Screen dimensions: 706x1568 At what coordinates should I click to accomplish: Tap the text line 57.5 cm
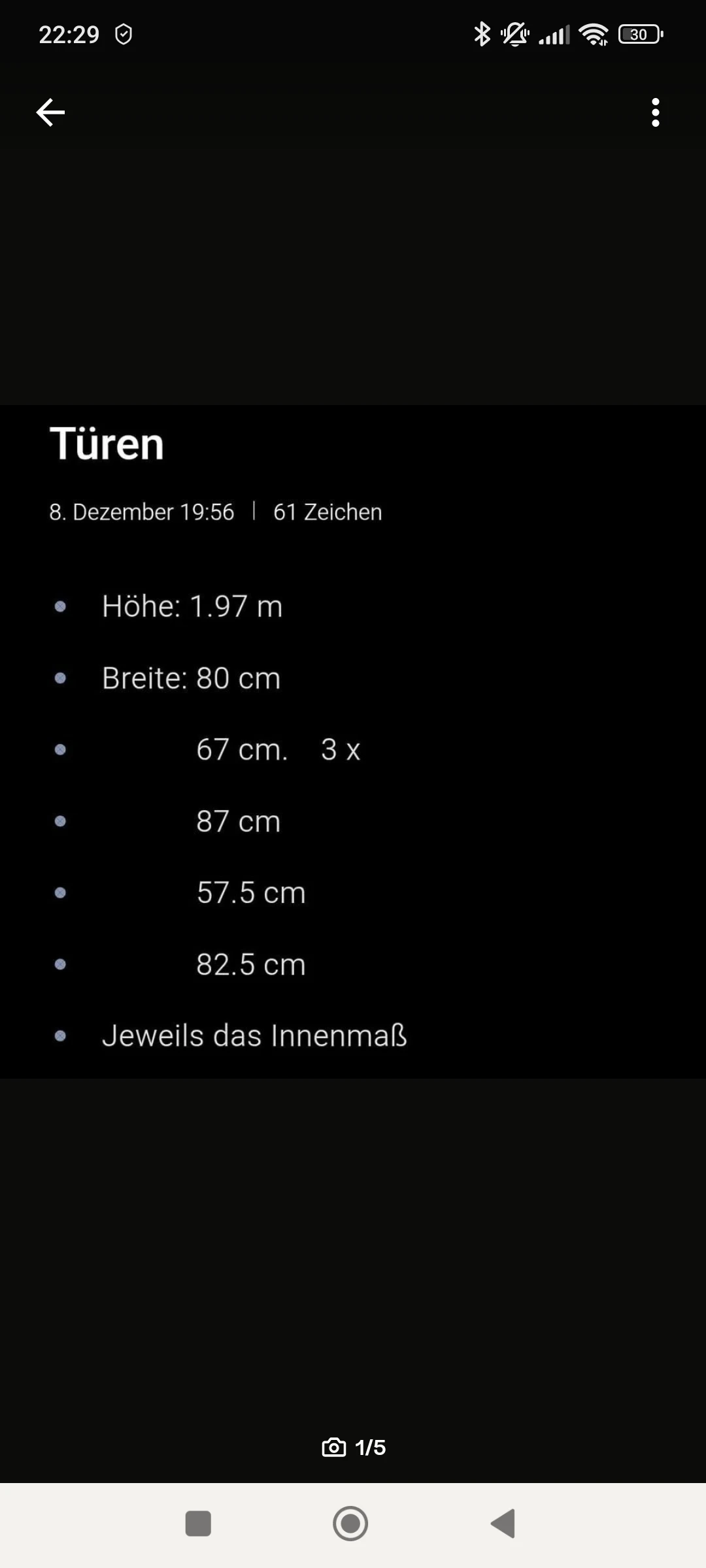click(x=251, y=892)
